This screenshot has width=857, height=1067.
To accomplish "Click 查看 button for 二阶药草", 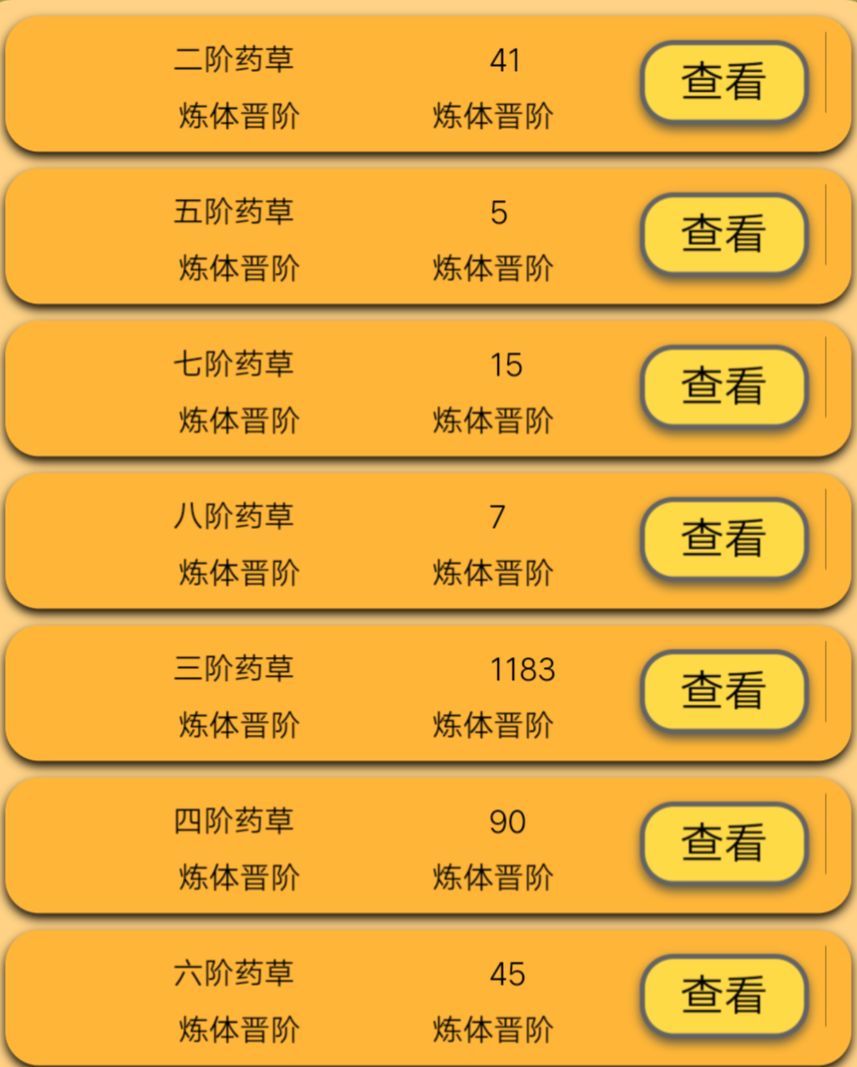I will [722, 81].
